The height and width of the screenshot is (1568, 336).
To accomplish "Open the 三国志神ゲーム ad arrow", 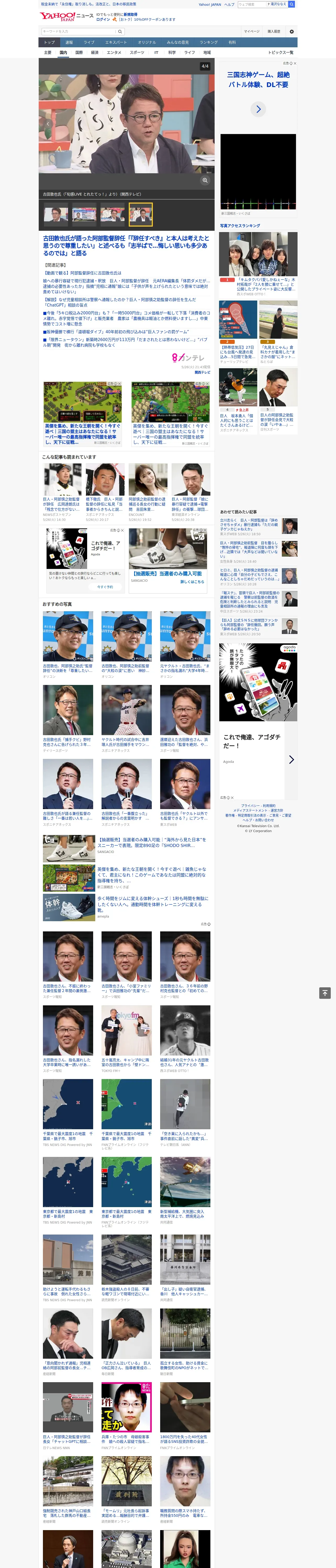I will tap(259, 109).
